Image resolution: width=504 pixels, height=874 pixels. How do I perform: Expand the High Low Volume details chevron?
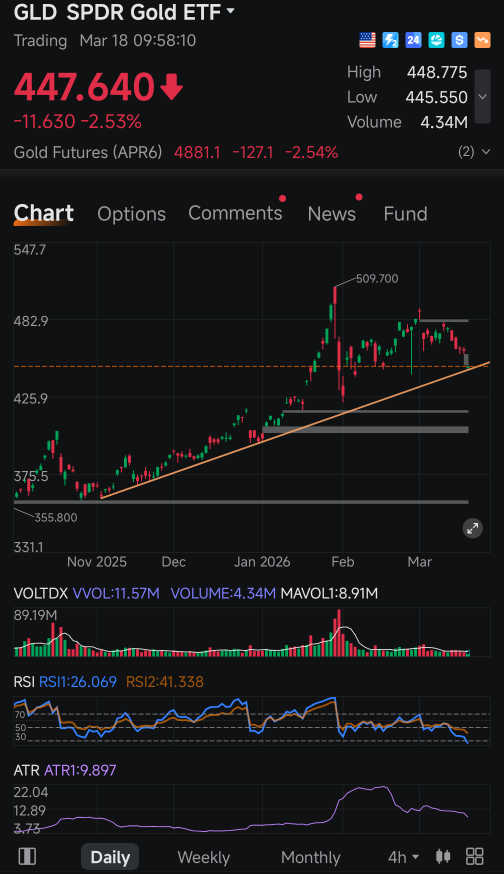(x=482, y=96)
